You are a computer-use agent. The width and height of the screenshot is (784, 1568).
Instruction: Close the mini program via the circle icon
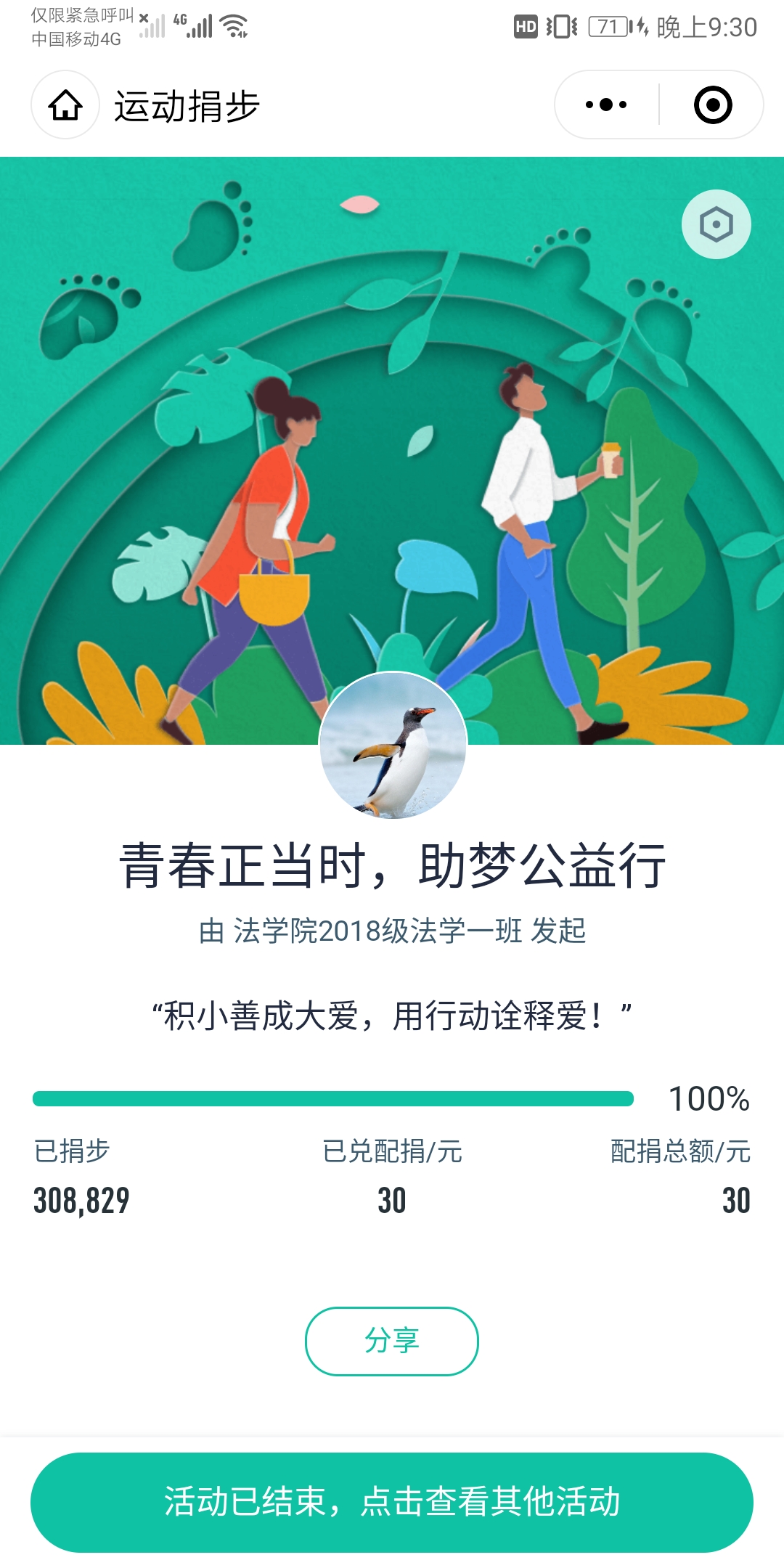click(713, 105)
